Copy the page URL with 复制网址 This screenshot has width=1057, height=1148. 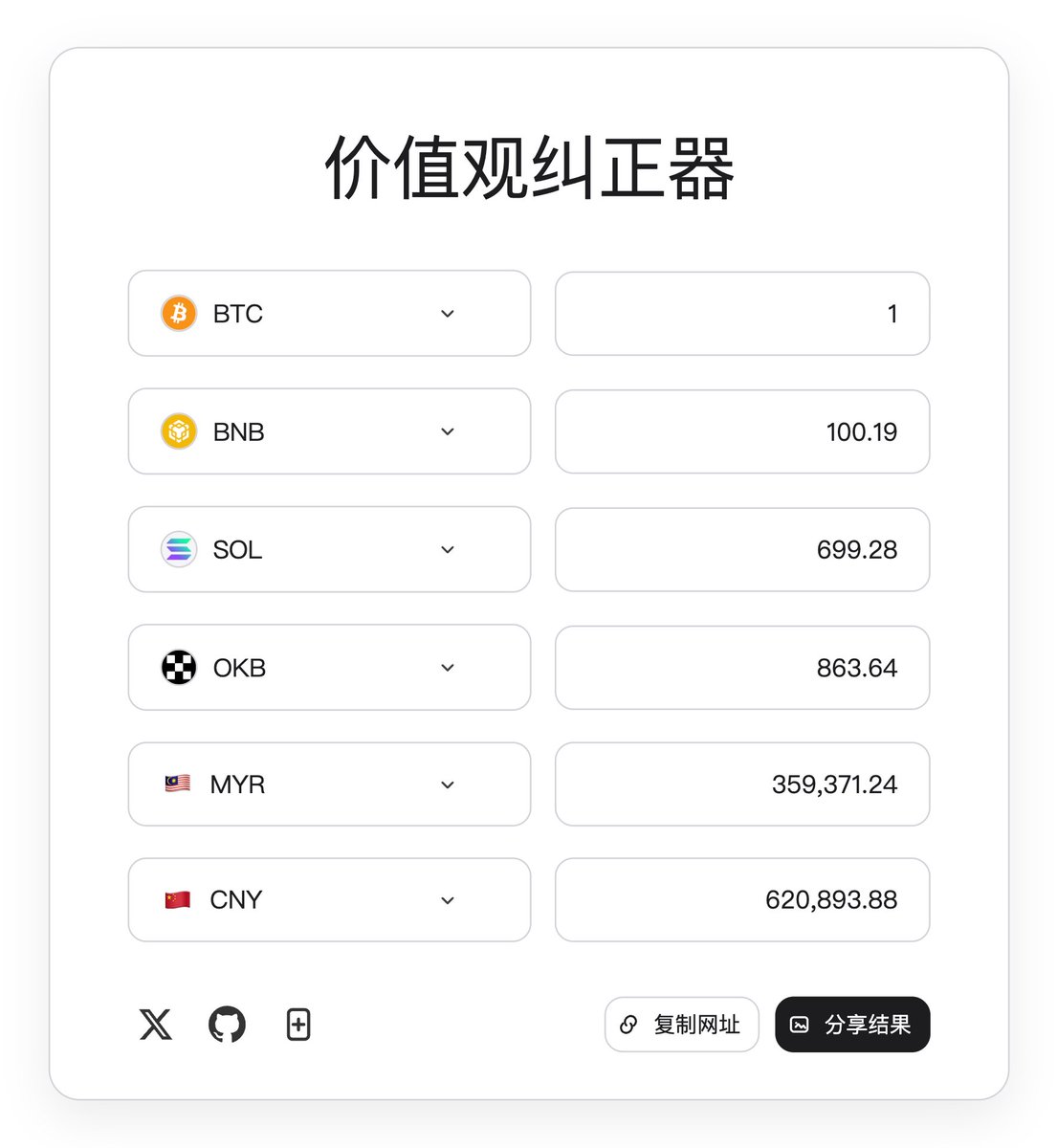pyautogui.click(x=681, y=1025)
